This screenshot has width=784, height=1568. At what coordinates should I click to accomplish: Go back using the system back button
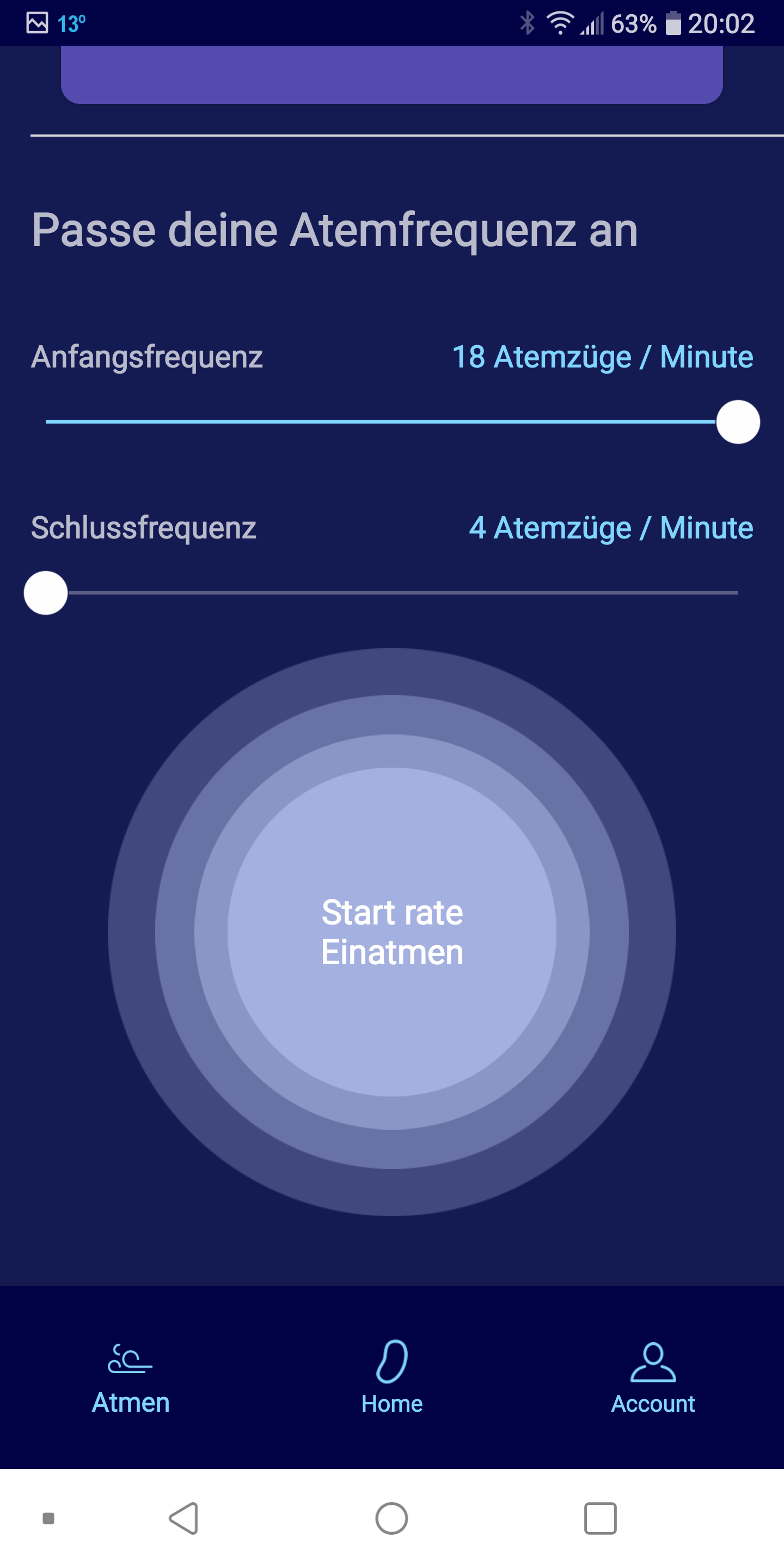[x=184, y=1518]
